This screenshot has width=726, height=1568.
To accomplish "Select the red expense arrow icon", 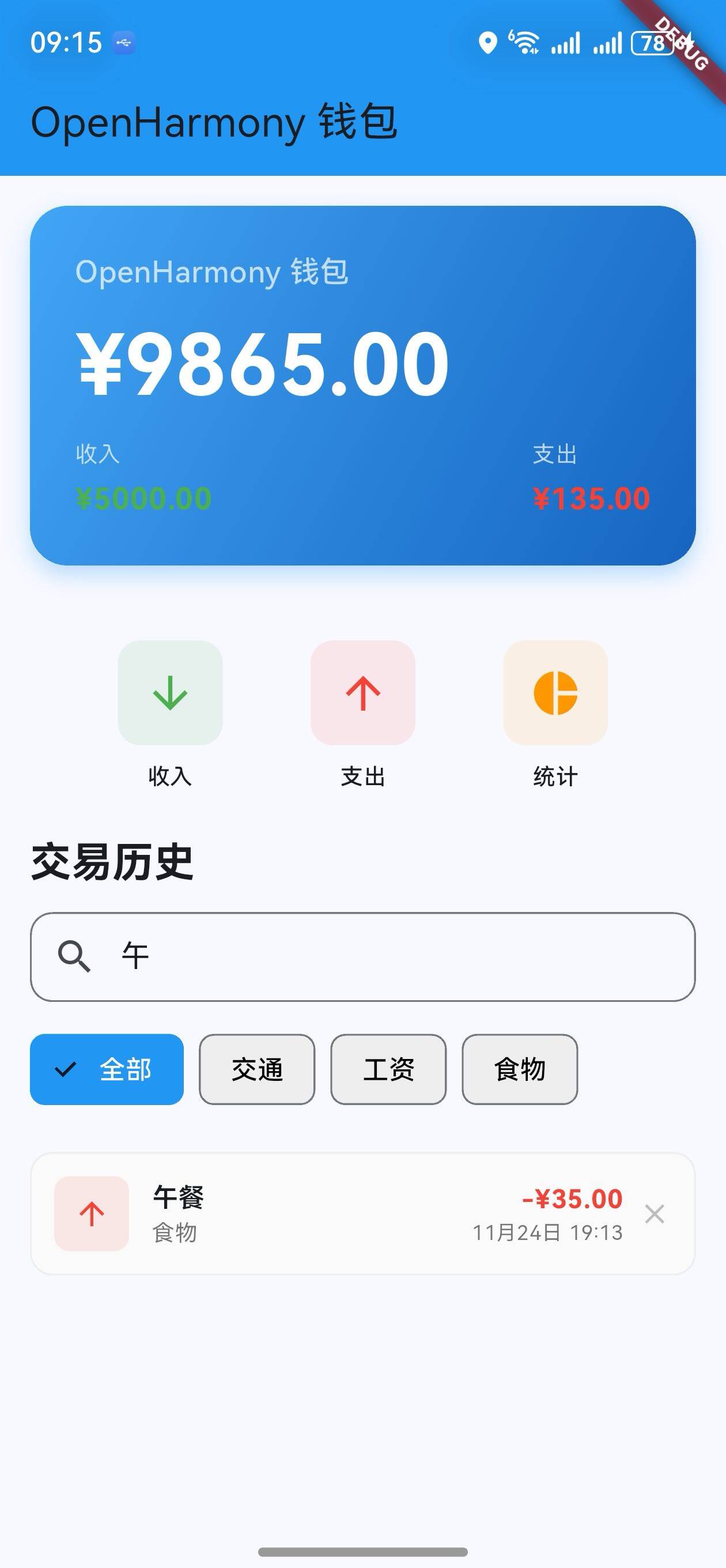I will 362,694.
